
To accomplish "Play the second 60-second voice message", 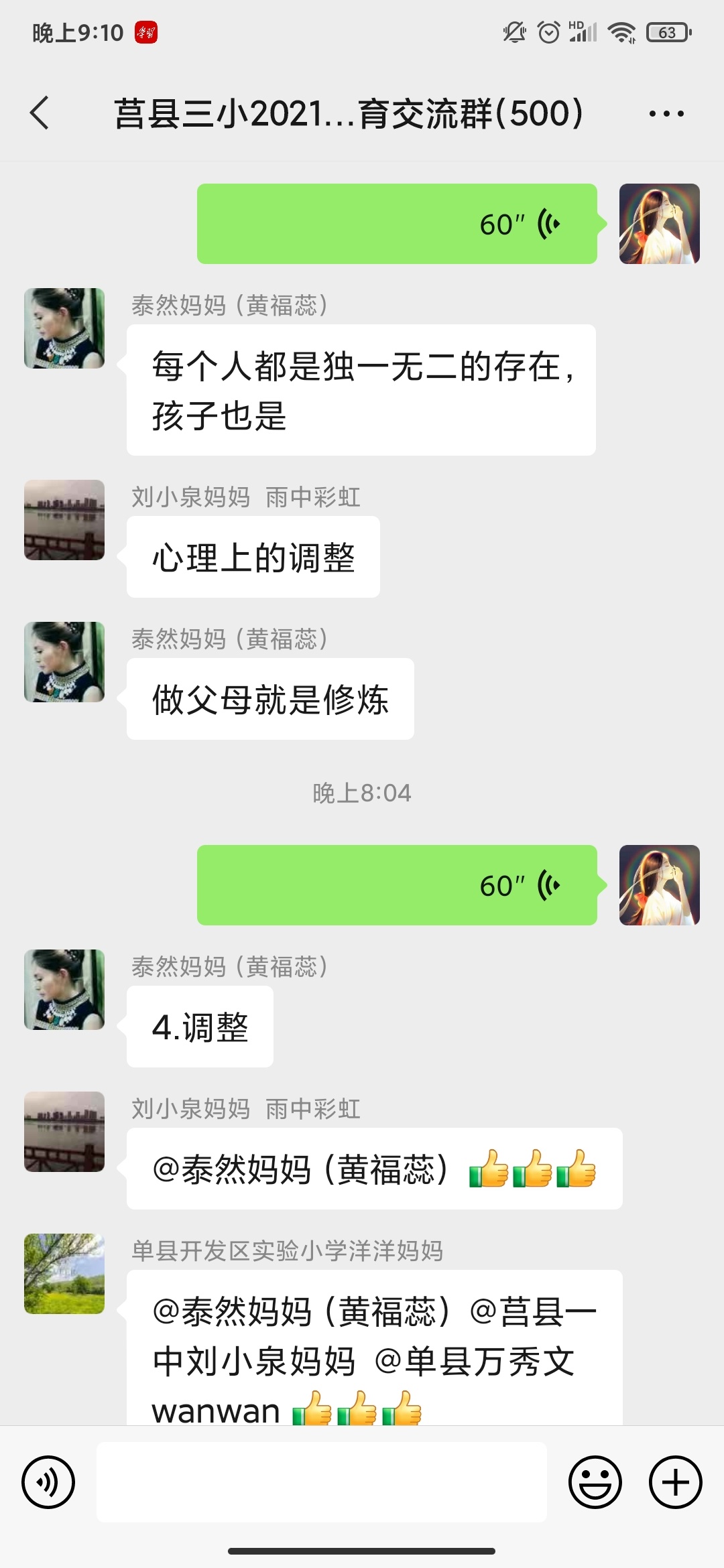I will 397,885.
